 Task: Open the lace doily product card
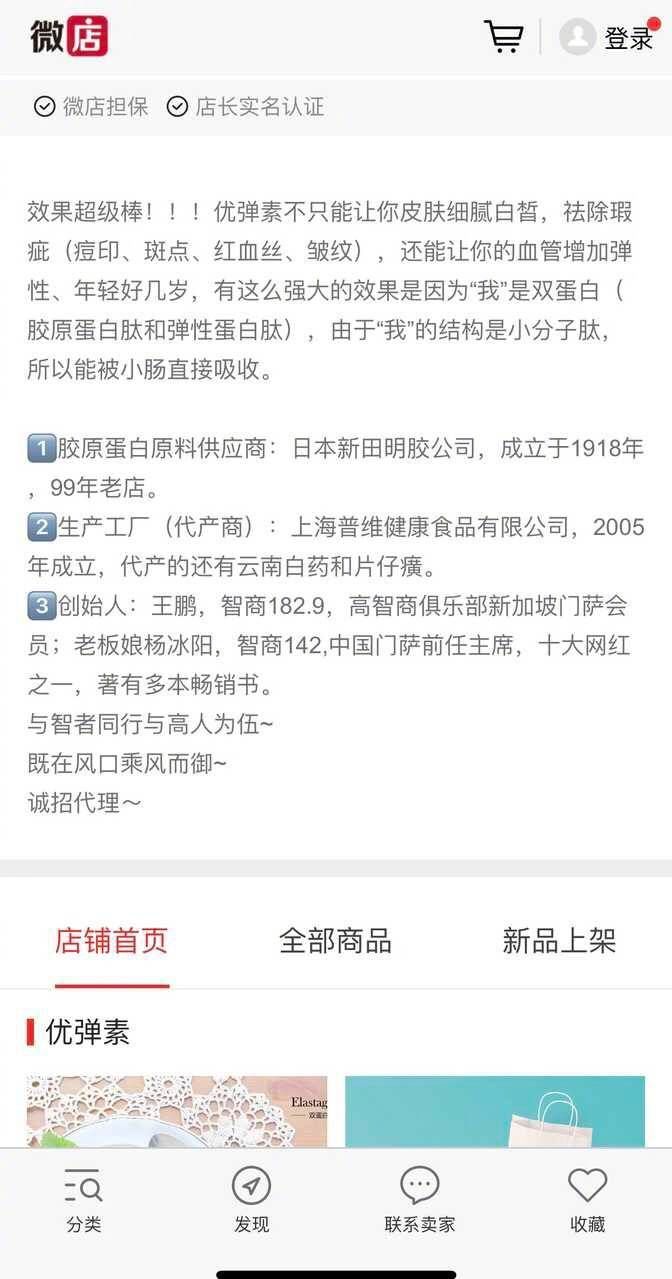coord(177,1112)
